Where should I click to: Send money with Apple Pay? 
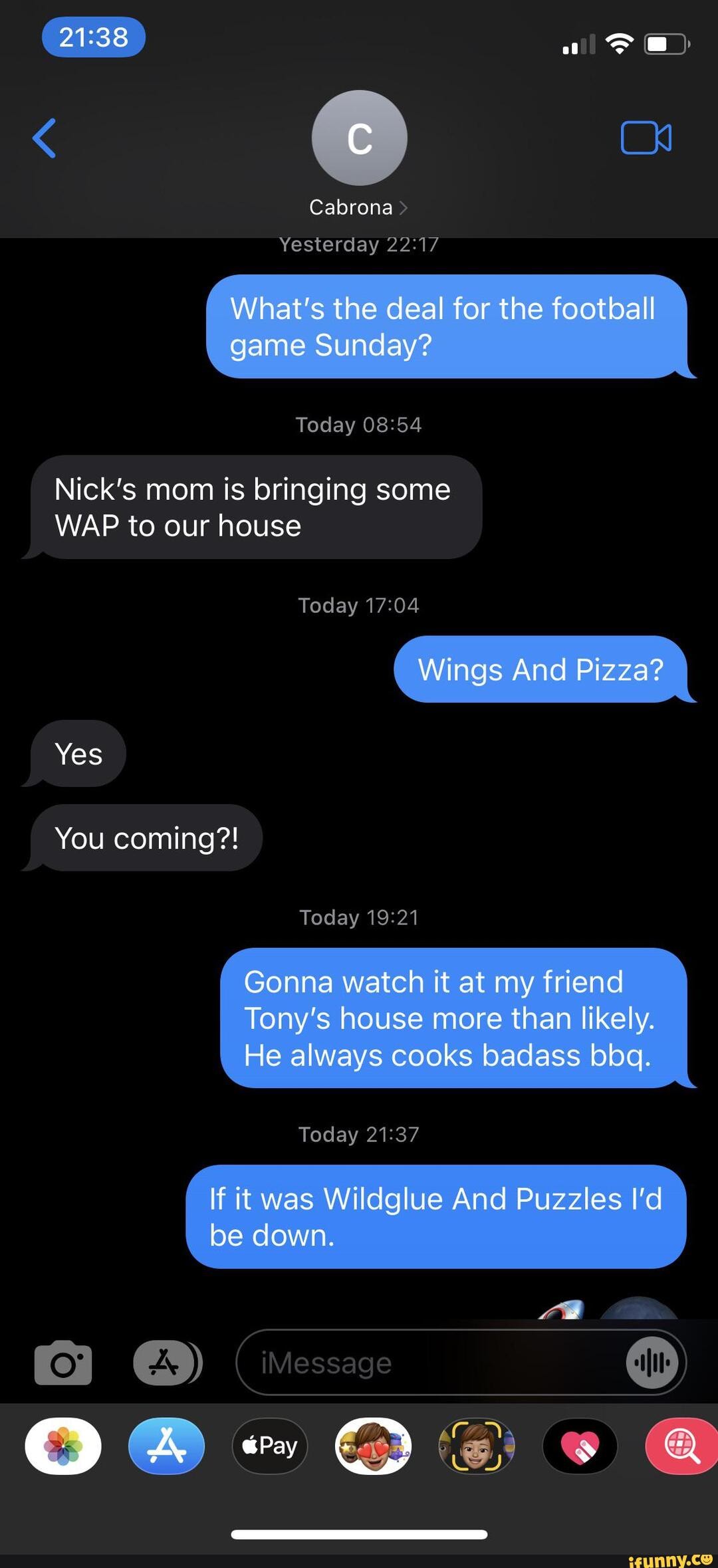pos(270,1446)
